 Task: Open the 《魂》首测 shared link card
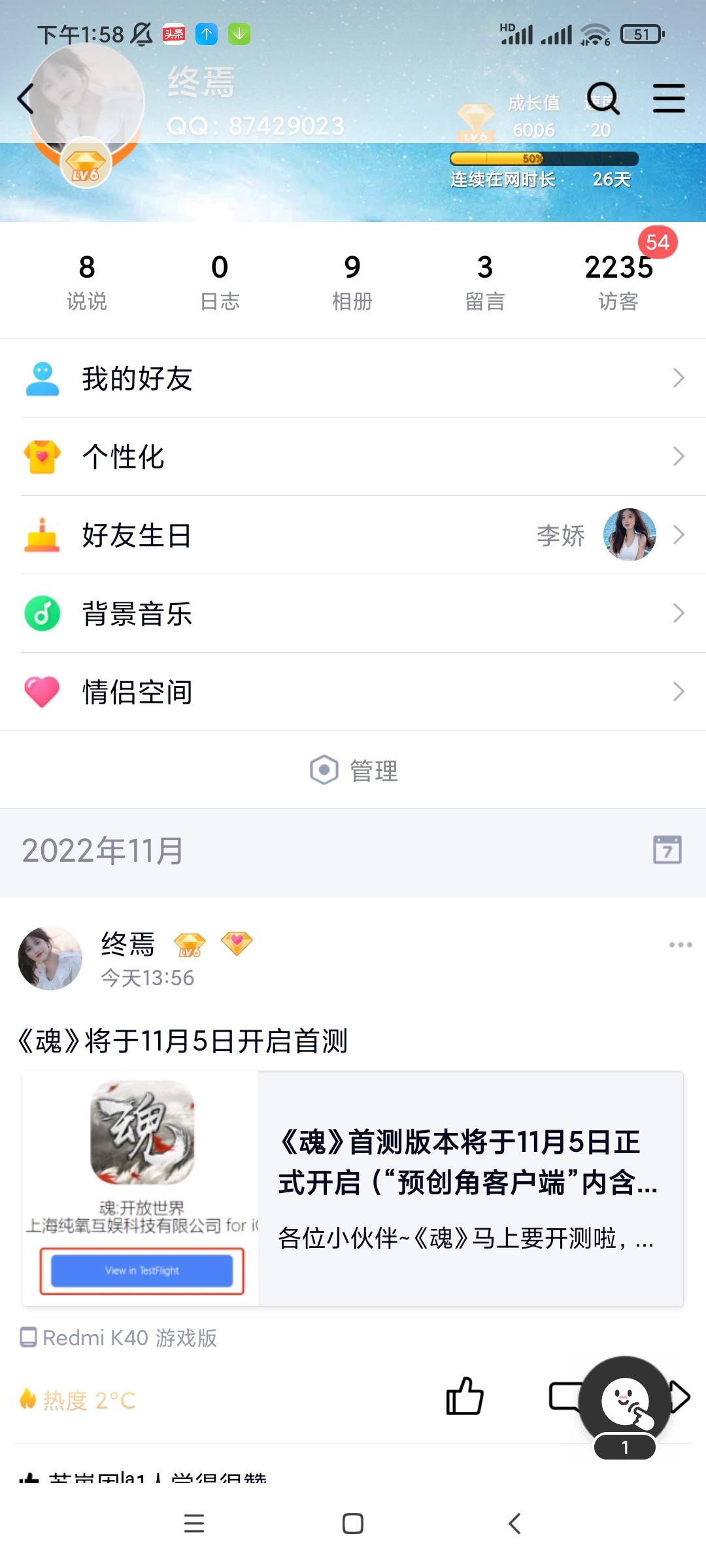pos(353,1188)
